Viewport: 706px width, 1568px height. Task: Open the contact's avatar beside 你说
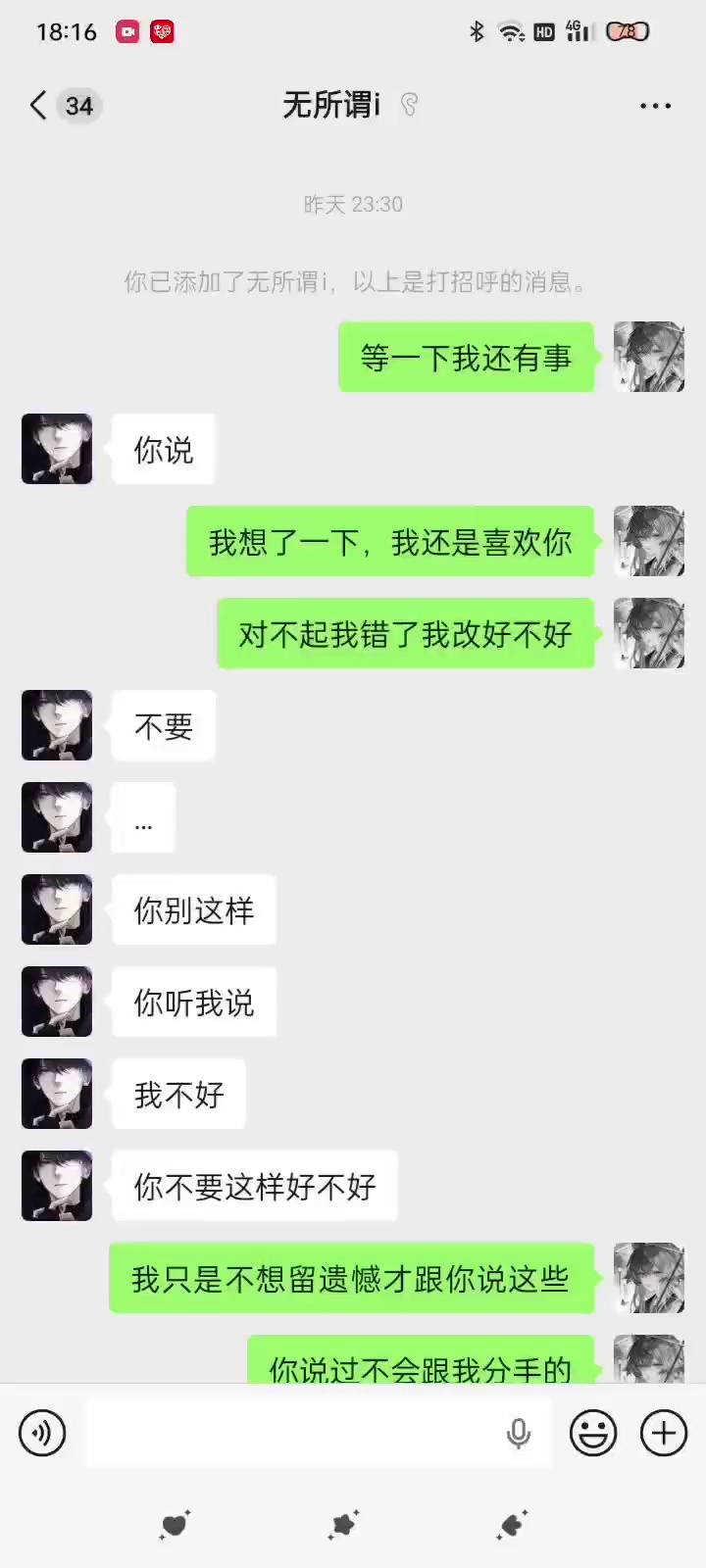[x=57, y=449]
